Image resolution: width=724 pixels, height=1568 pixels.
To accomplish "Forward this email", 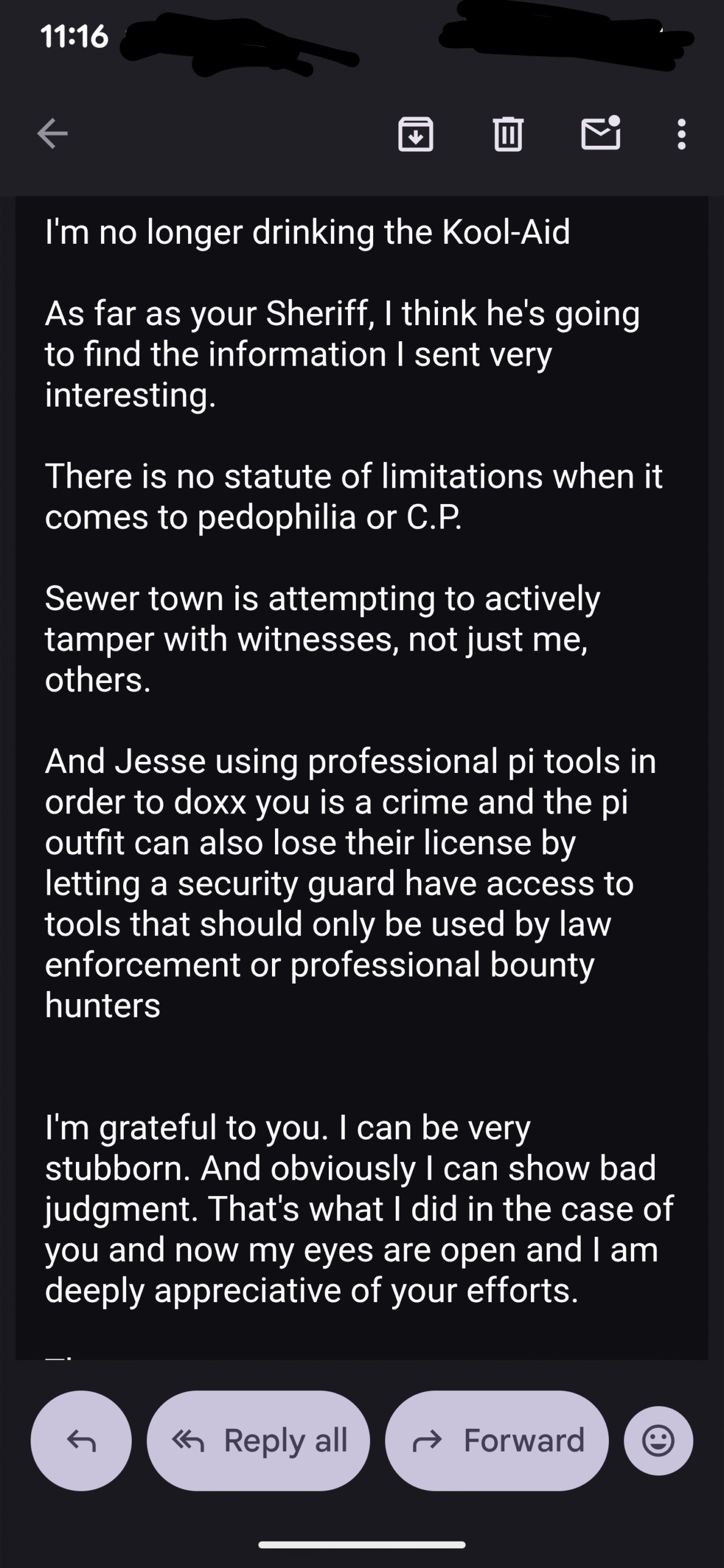I will pos(497,1441).
